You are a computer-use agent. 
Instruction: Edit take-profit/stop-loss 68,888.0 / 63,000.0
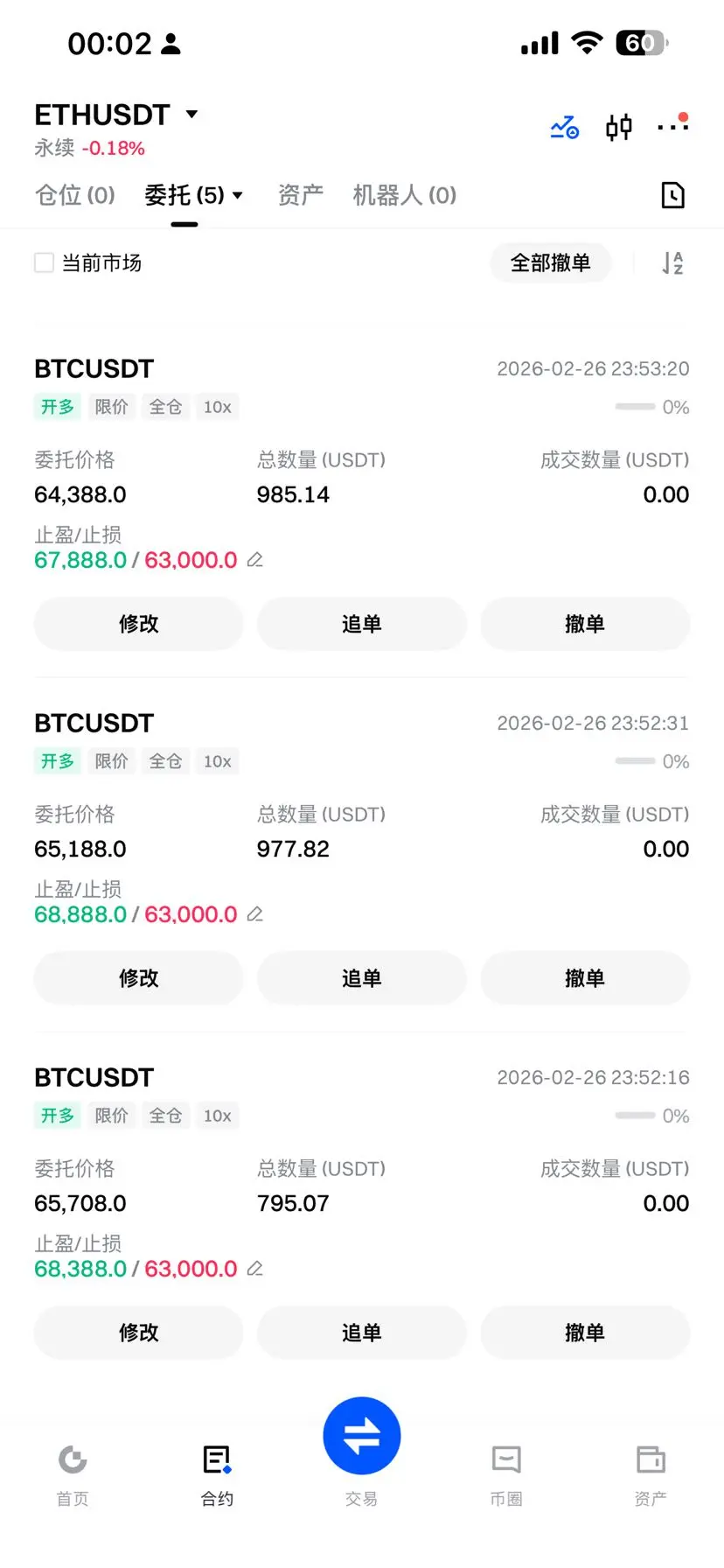click(255, 914)
